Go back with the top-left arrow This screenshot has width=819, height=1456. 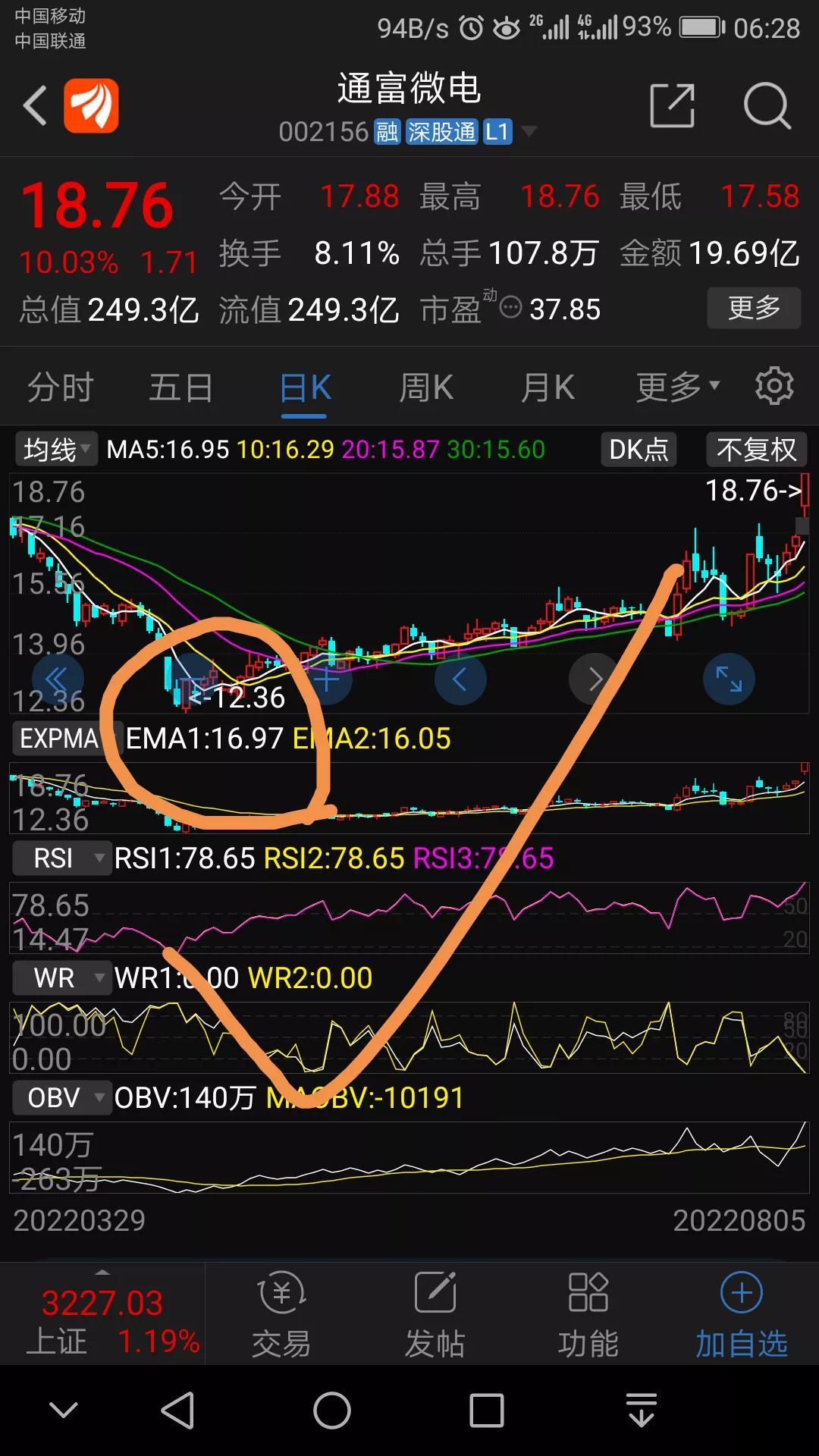click(x=35, y=105)
